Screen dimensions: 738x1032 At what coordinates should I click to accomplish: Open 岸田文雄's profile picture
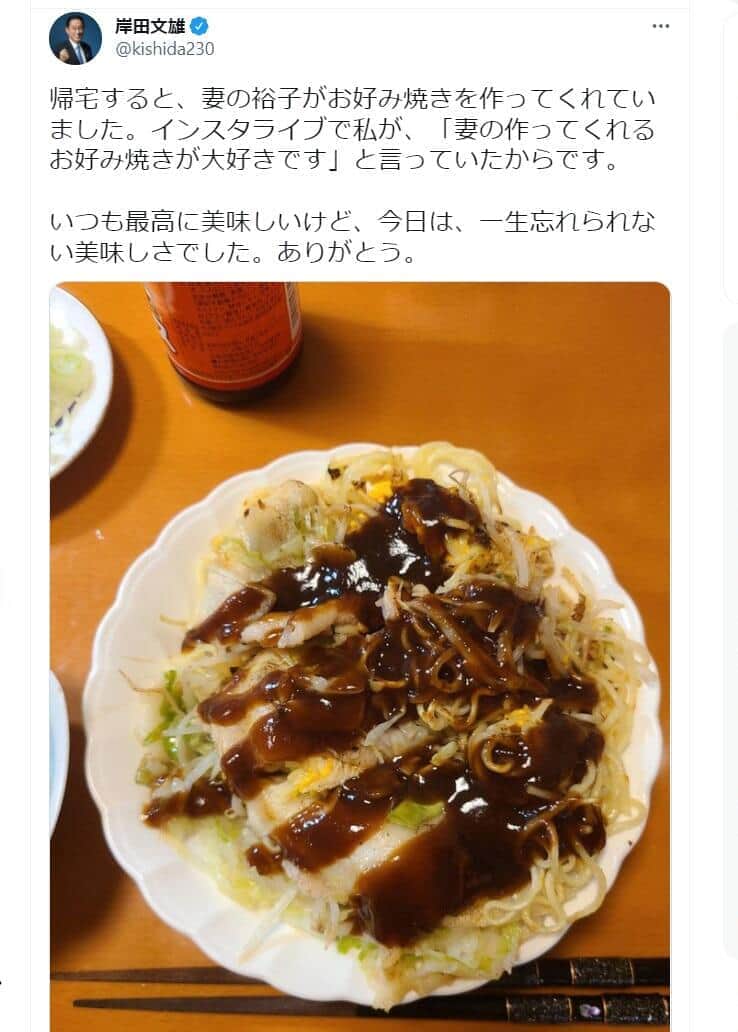point(75,38)
